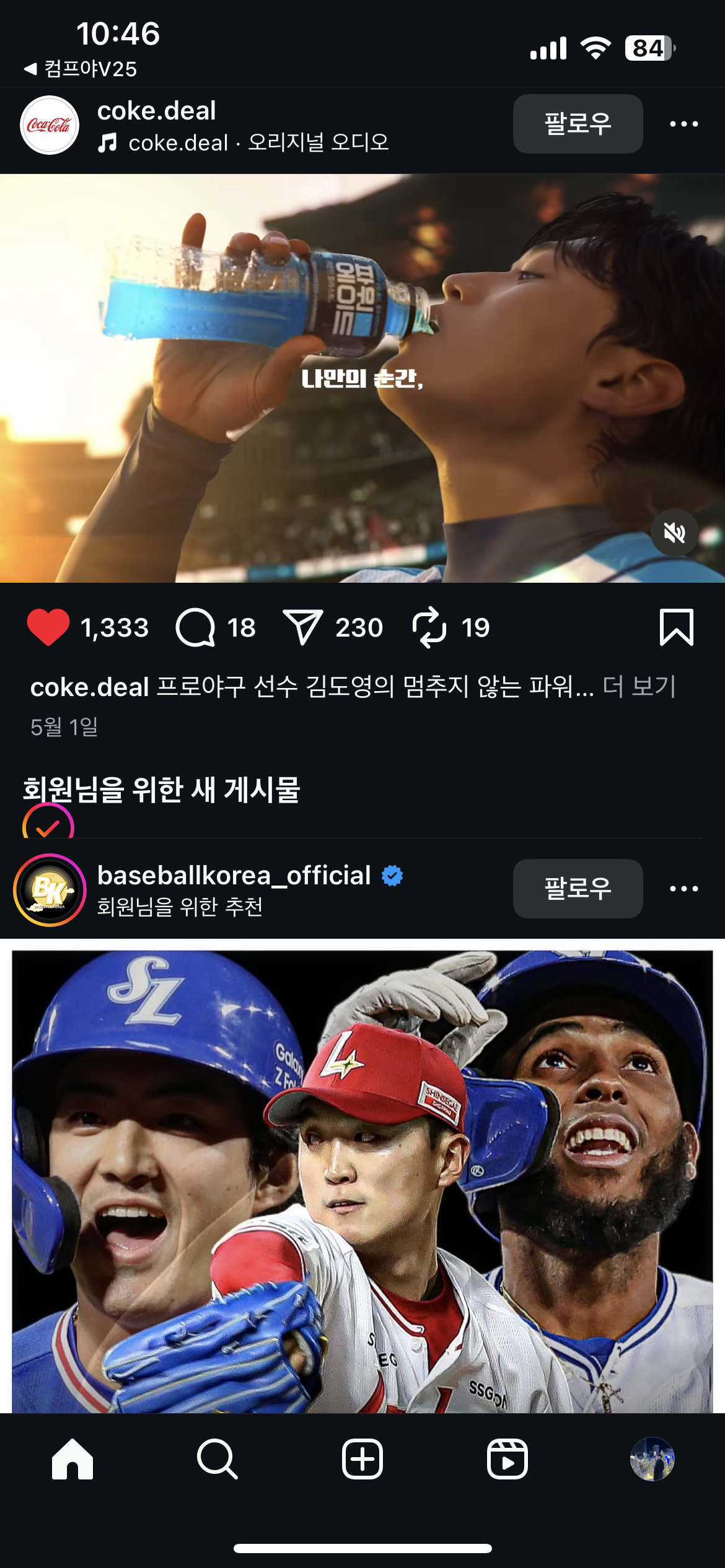This screenshot has height=1568, width=725.
Task: Follow baseballkorea_official account
Action: (577, 889)
